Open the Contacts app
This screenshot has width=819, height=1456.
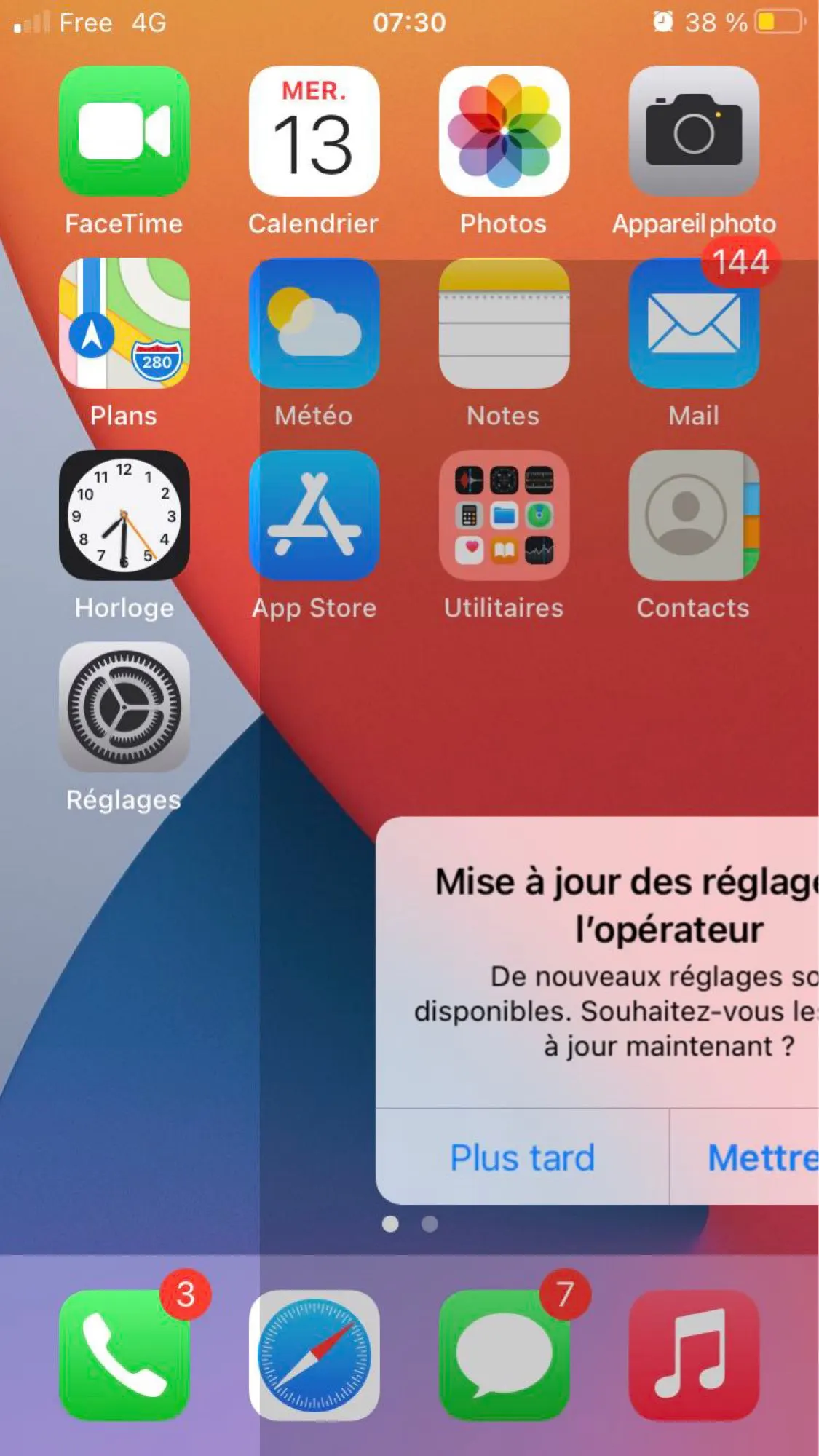694,515
